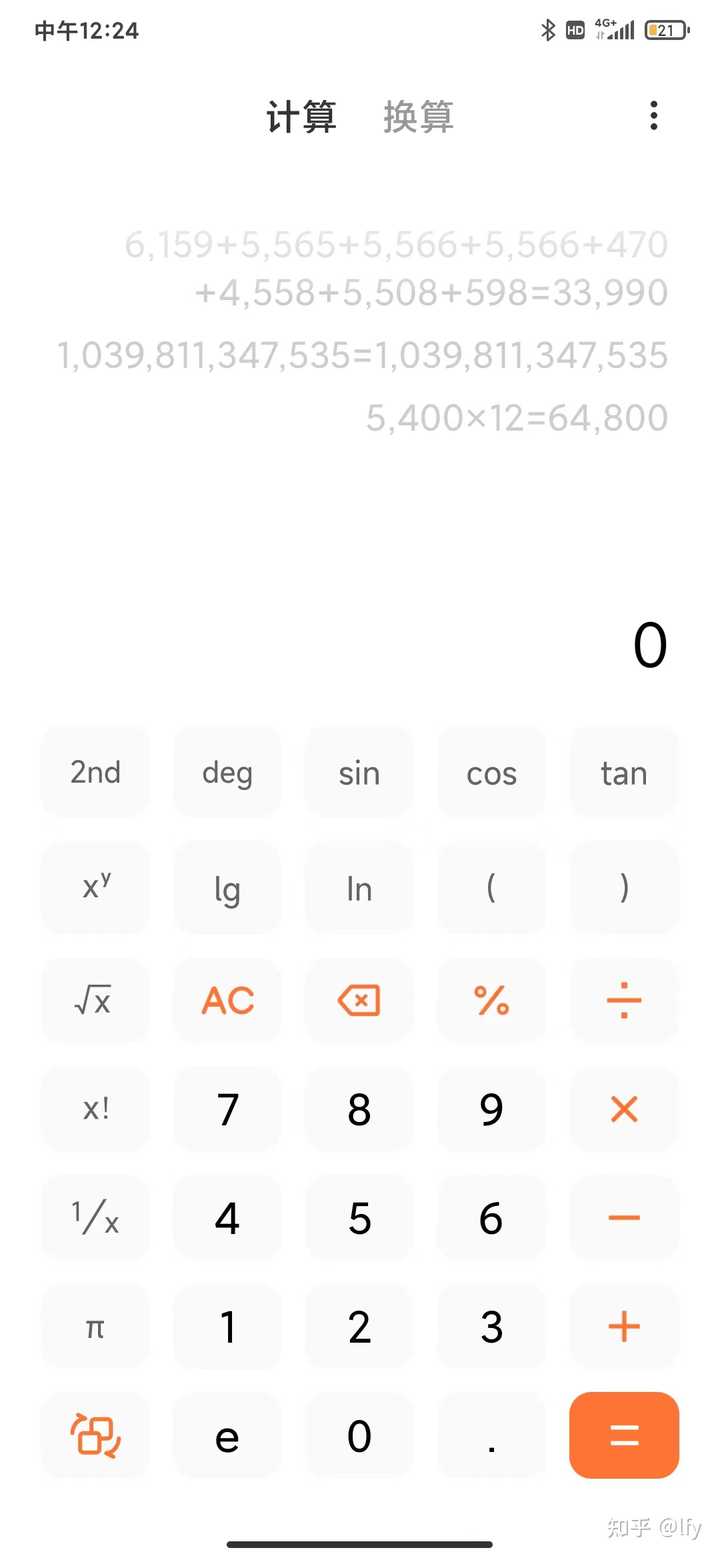Tap the square root key
This screenshot has width=720, height=1560.
click(x=95, y=1000)
